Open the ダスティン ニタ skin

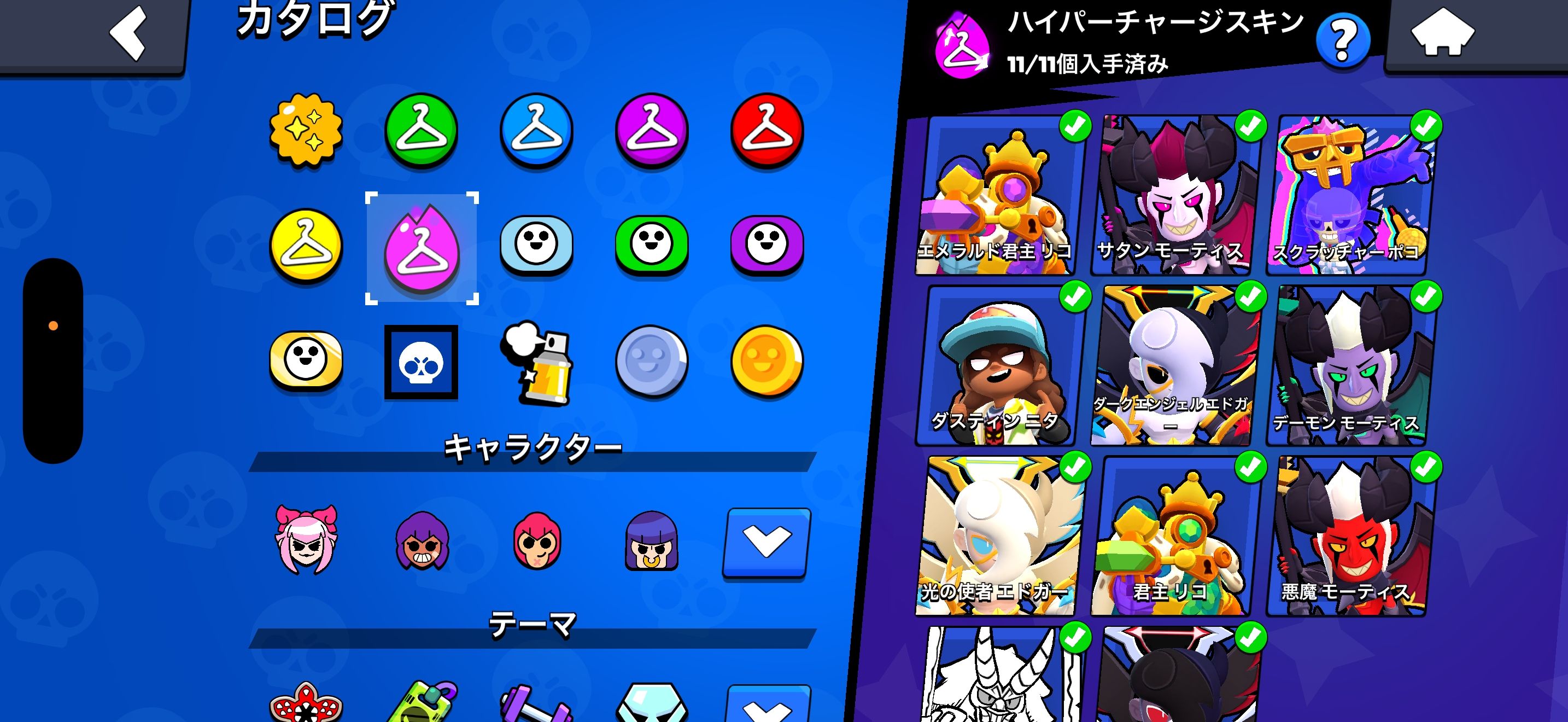pos(998,365)
